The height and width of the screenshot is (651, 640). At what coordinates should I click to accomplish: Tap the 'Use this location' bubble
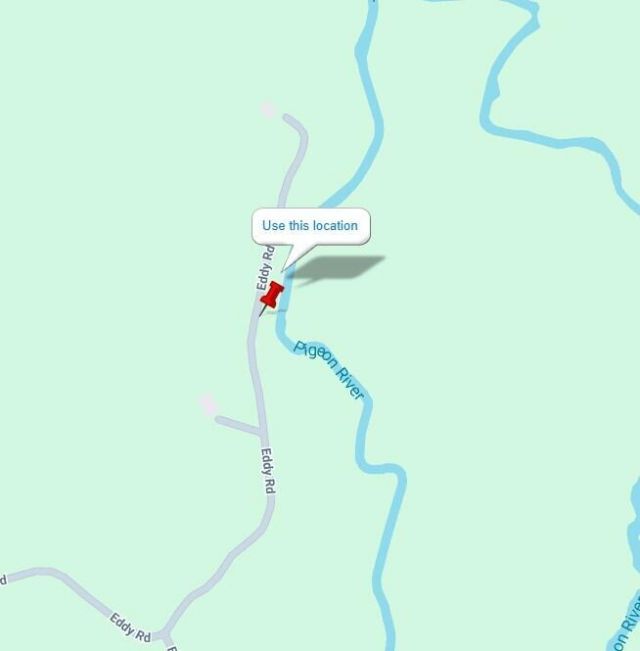(310, 225)
